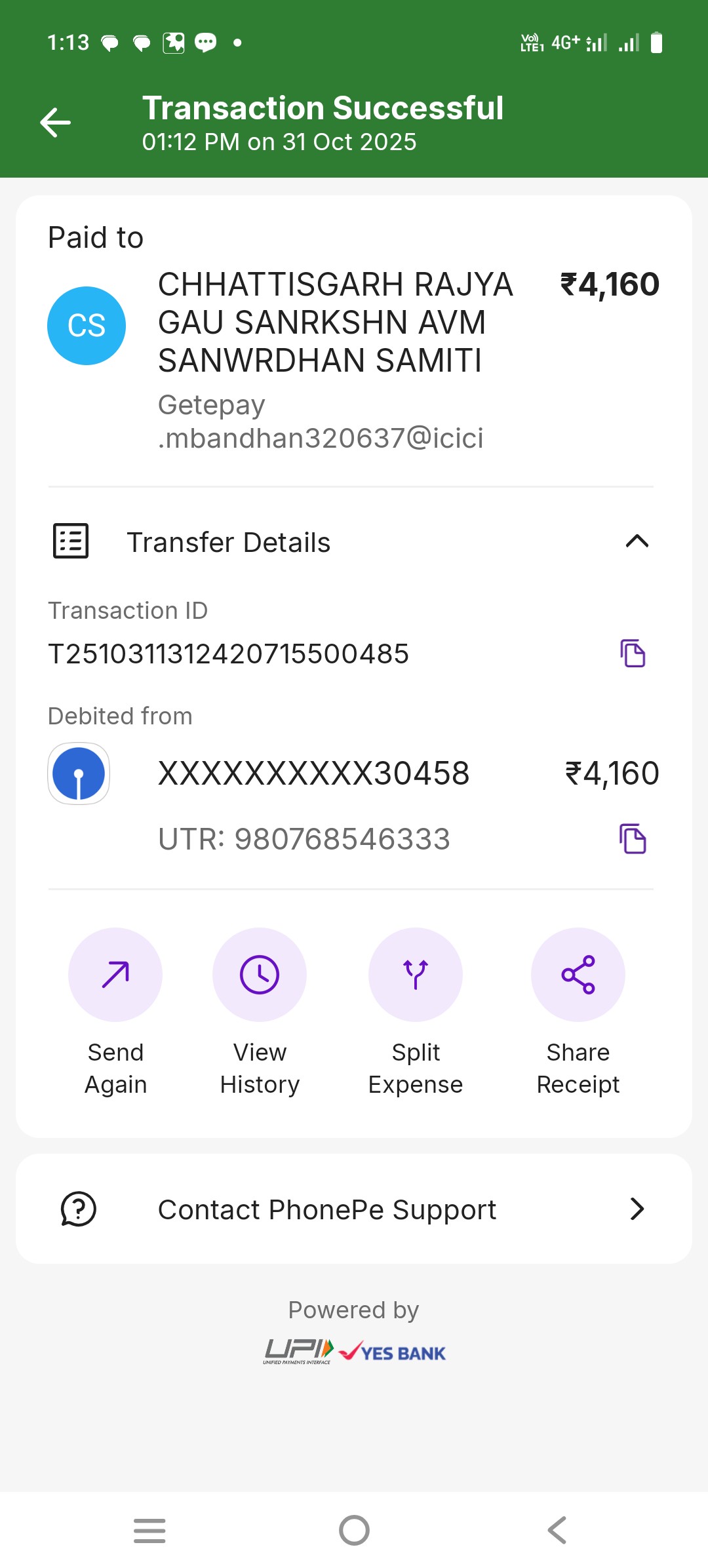Tap Send Again
Image resolution: width=708 pixels, height=1568 pixels.
pyautogui.click(x=115, y=975)
